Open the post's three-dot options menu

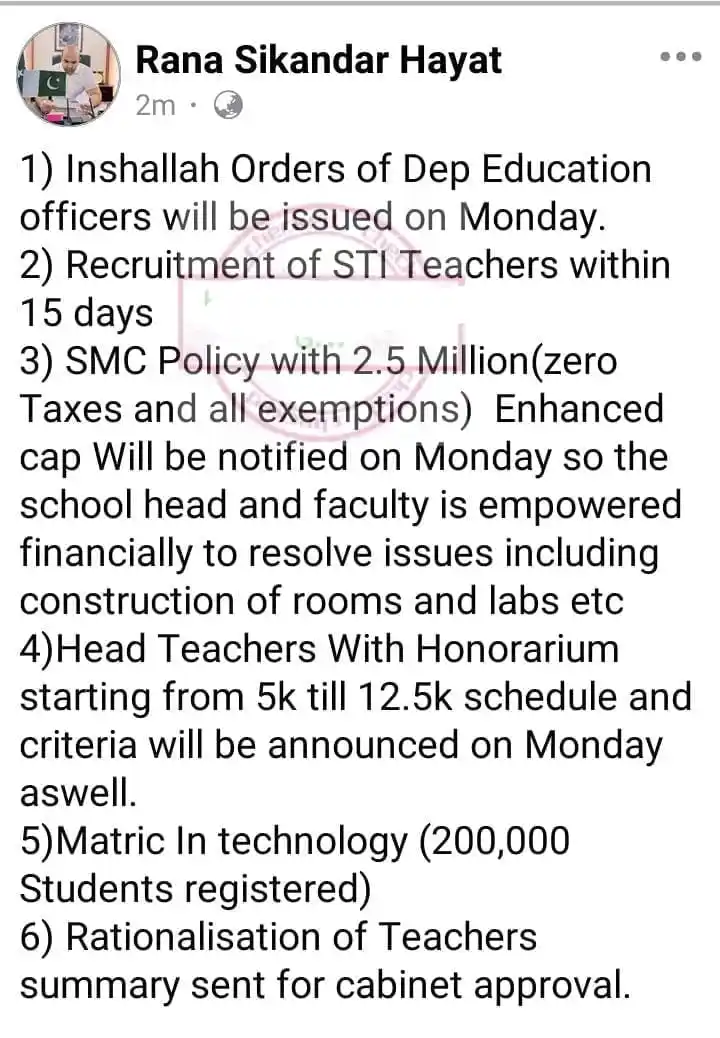(681, 57)
